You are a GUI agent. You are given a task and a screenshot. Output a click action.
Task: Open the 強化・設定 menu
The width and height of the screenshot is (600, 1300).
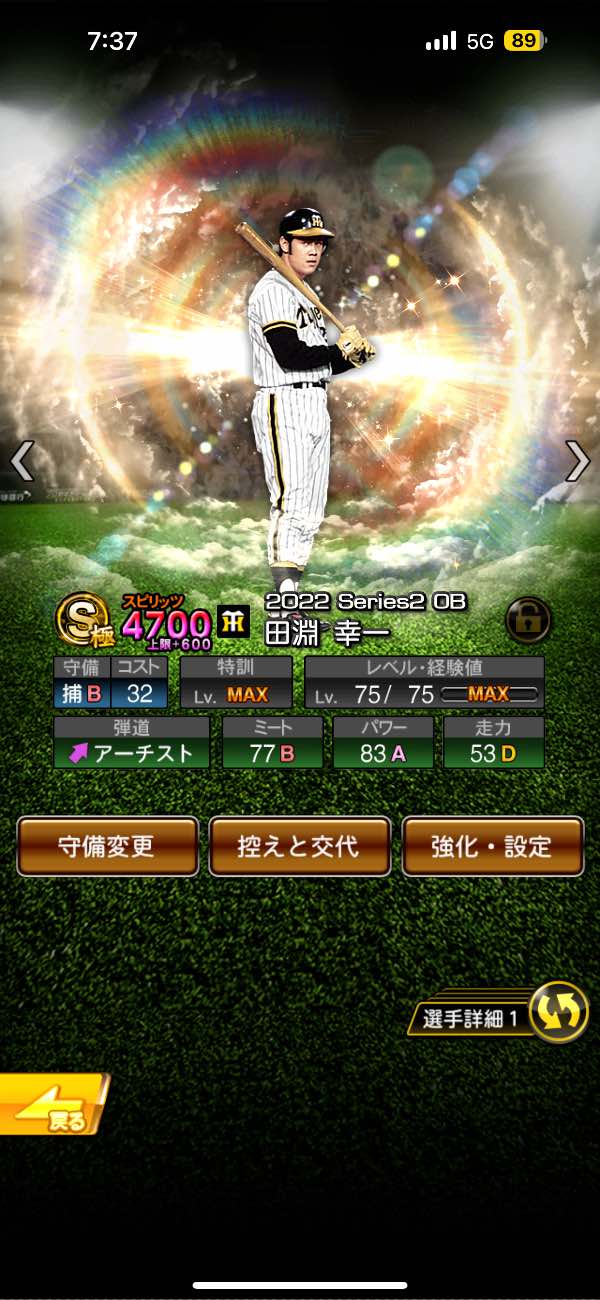492,846
